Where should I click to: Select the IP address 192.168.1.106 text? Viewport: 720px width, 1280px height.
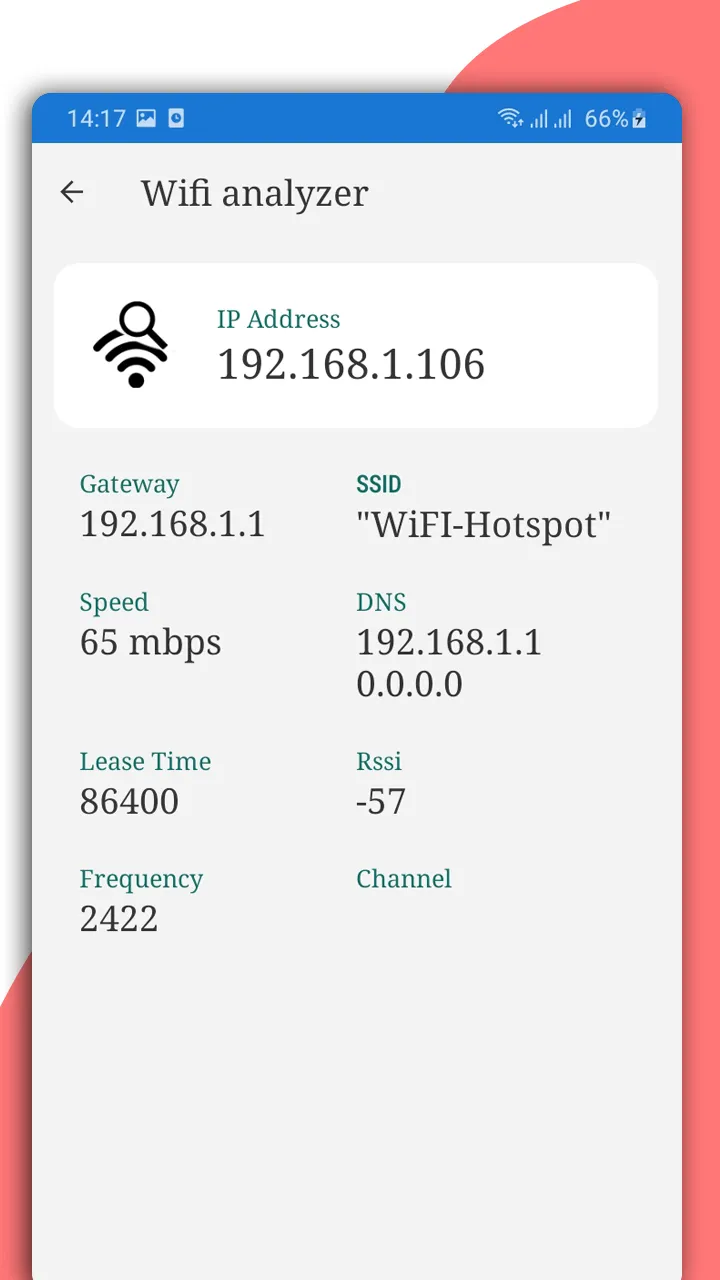[352, 365]
